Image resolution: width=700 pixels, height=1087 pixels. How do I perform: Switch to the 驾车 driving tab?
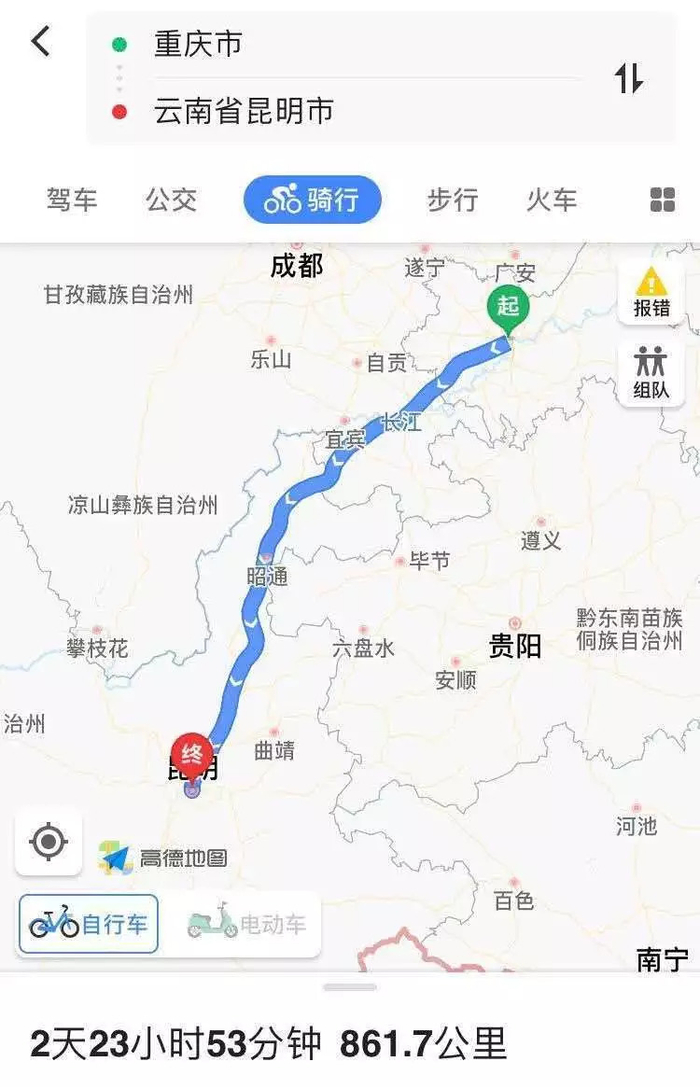pos(71,200)
